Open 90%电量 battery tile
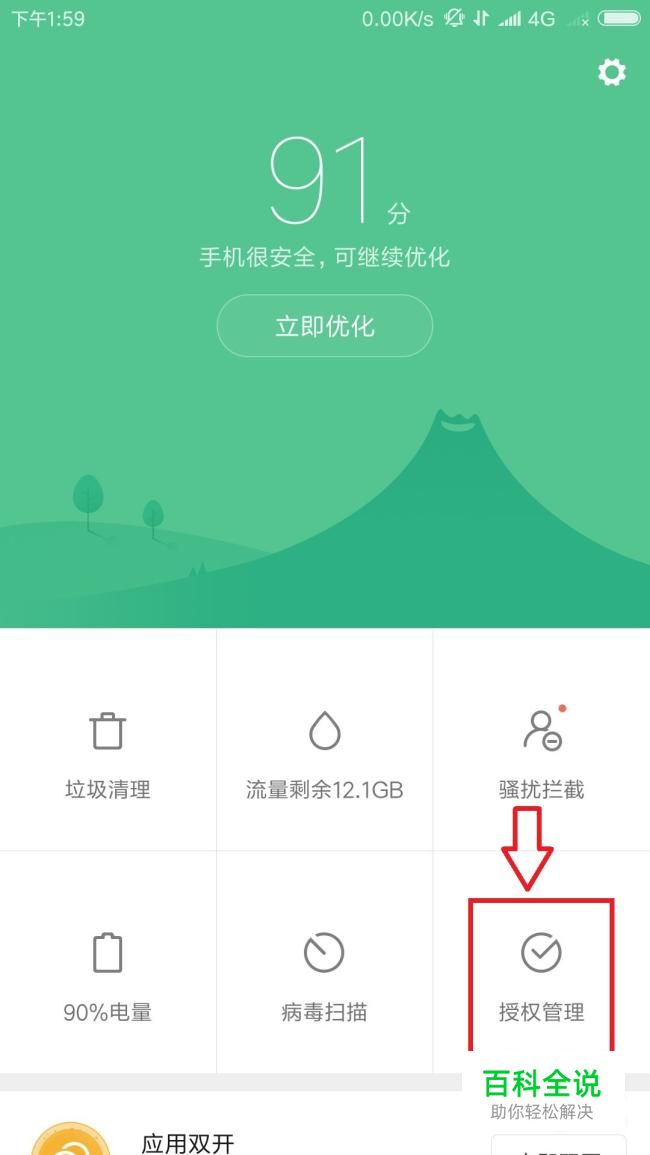 (x=108, y=962)
